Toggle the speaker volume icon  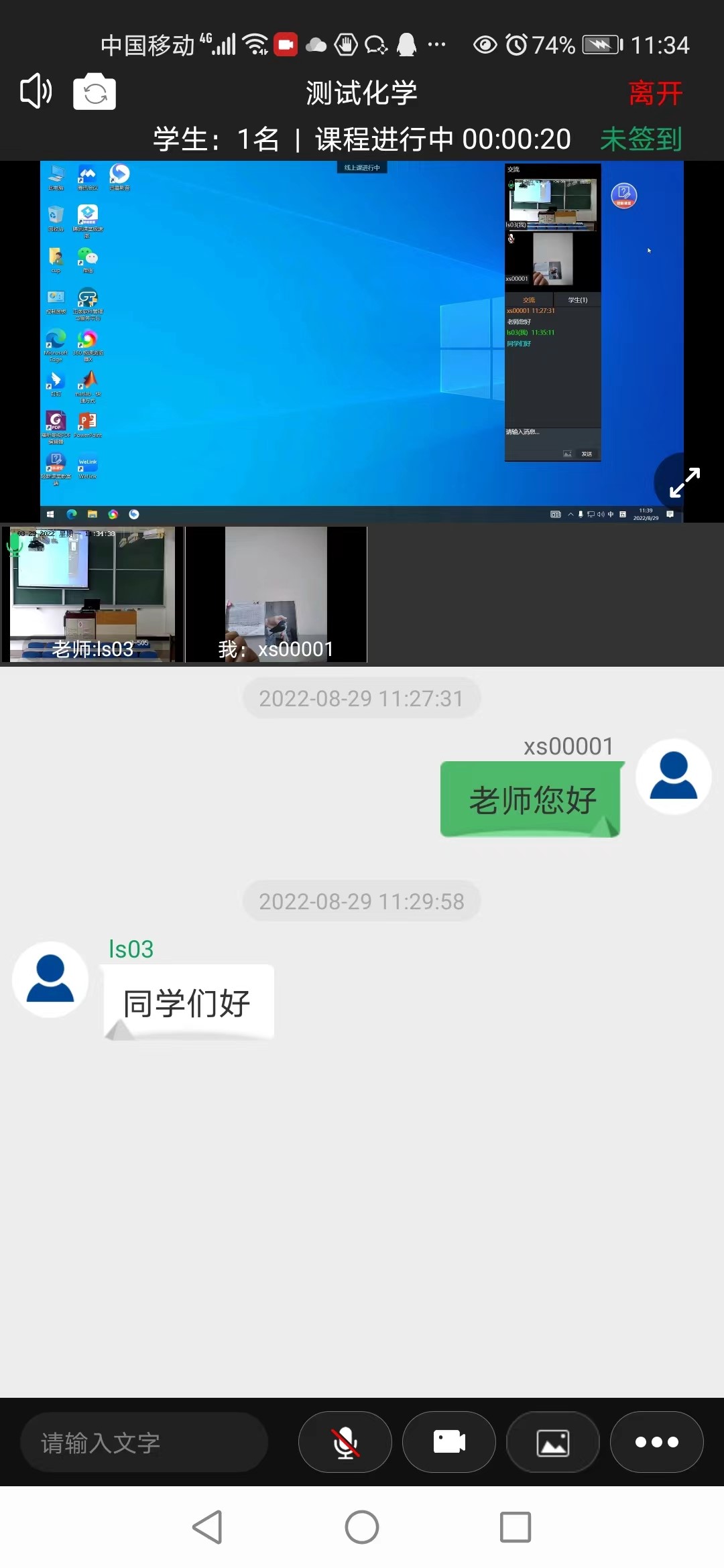[x=36, y=91]
